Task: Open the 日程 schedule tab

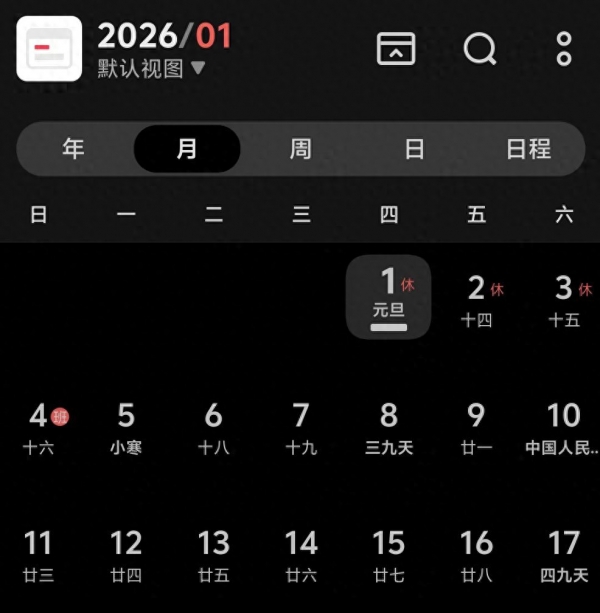Action: click(x=528, y=149)
